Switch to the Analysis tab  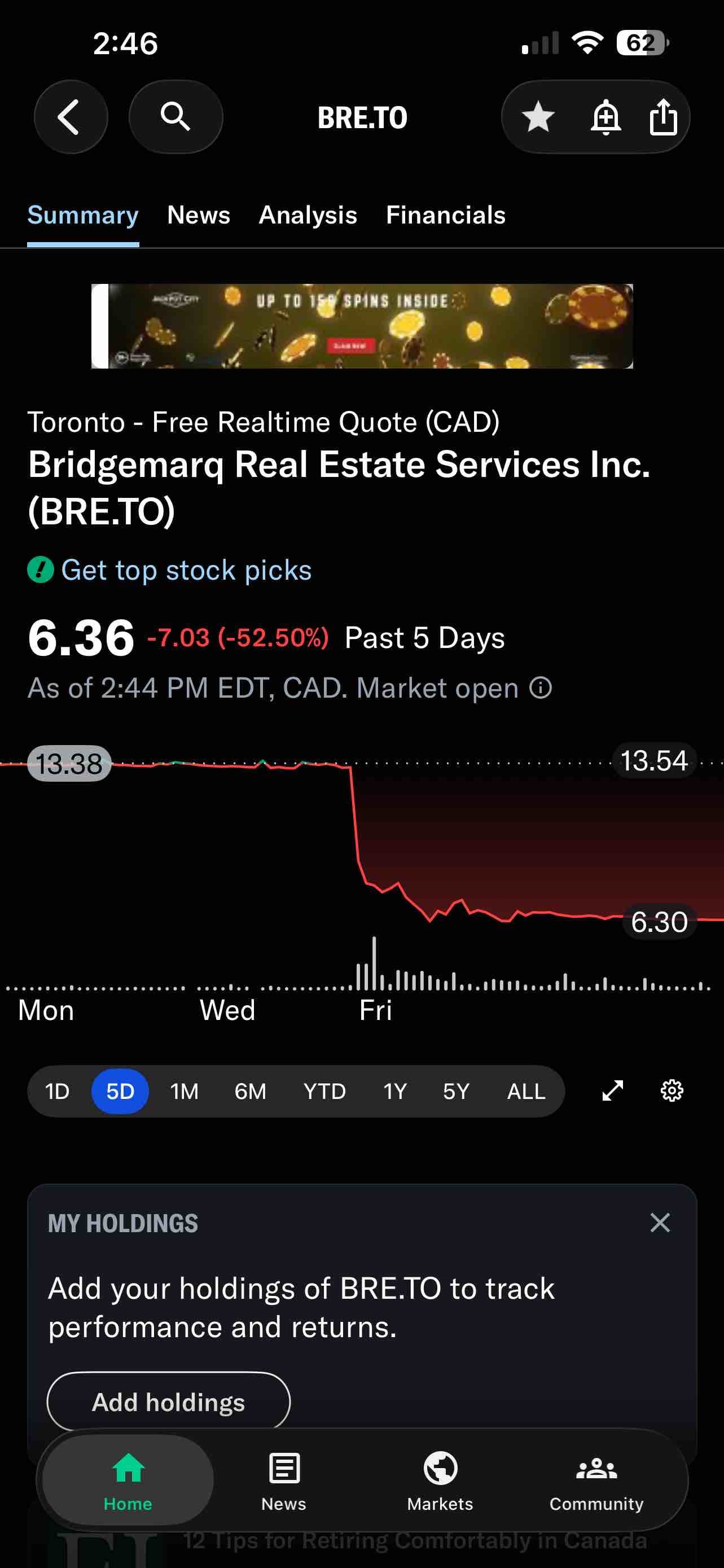coord(308,216)
